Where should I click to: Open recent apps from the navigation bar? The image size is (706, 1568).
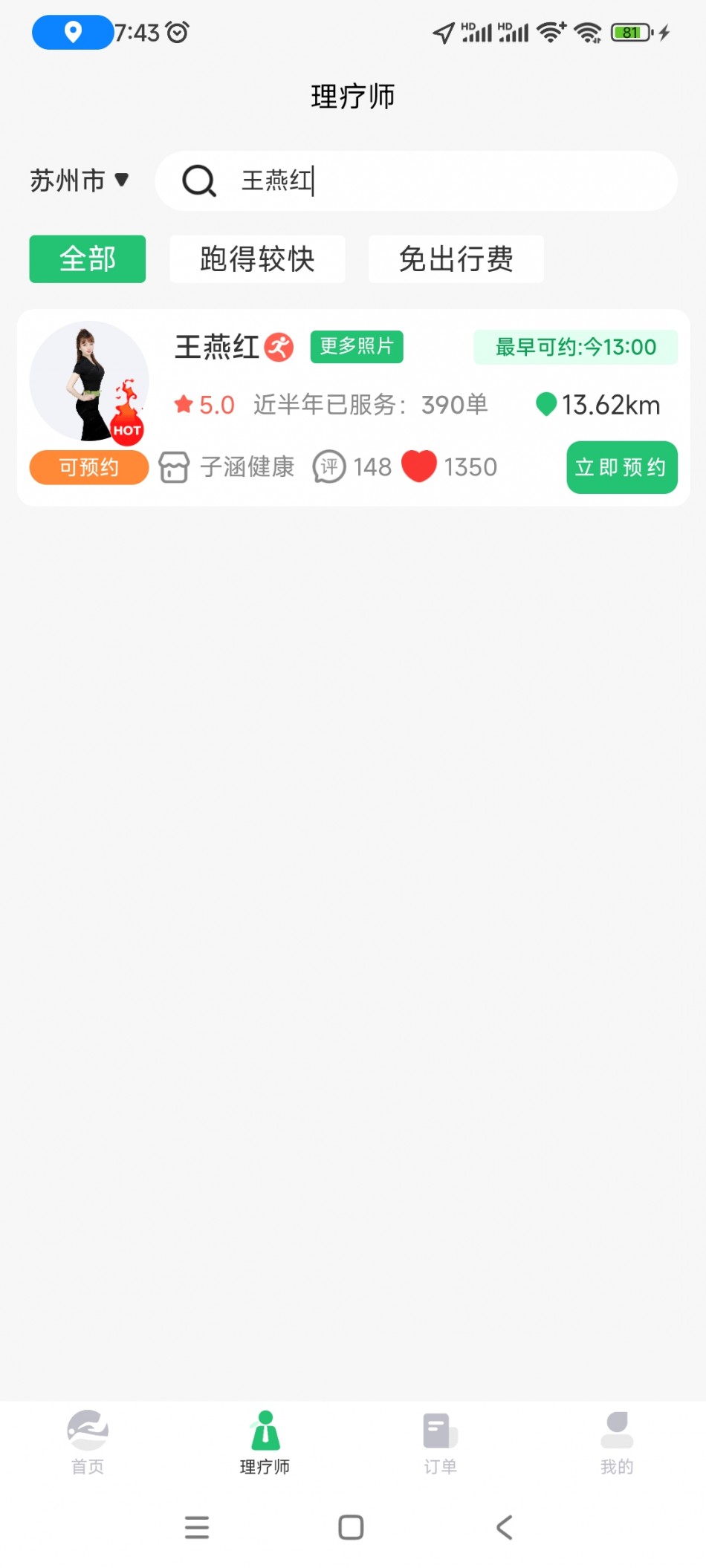tap(197, 1527)
